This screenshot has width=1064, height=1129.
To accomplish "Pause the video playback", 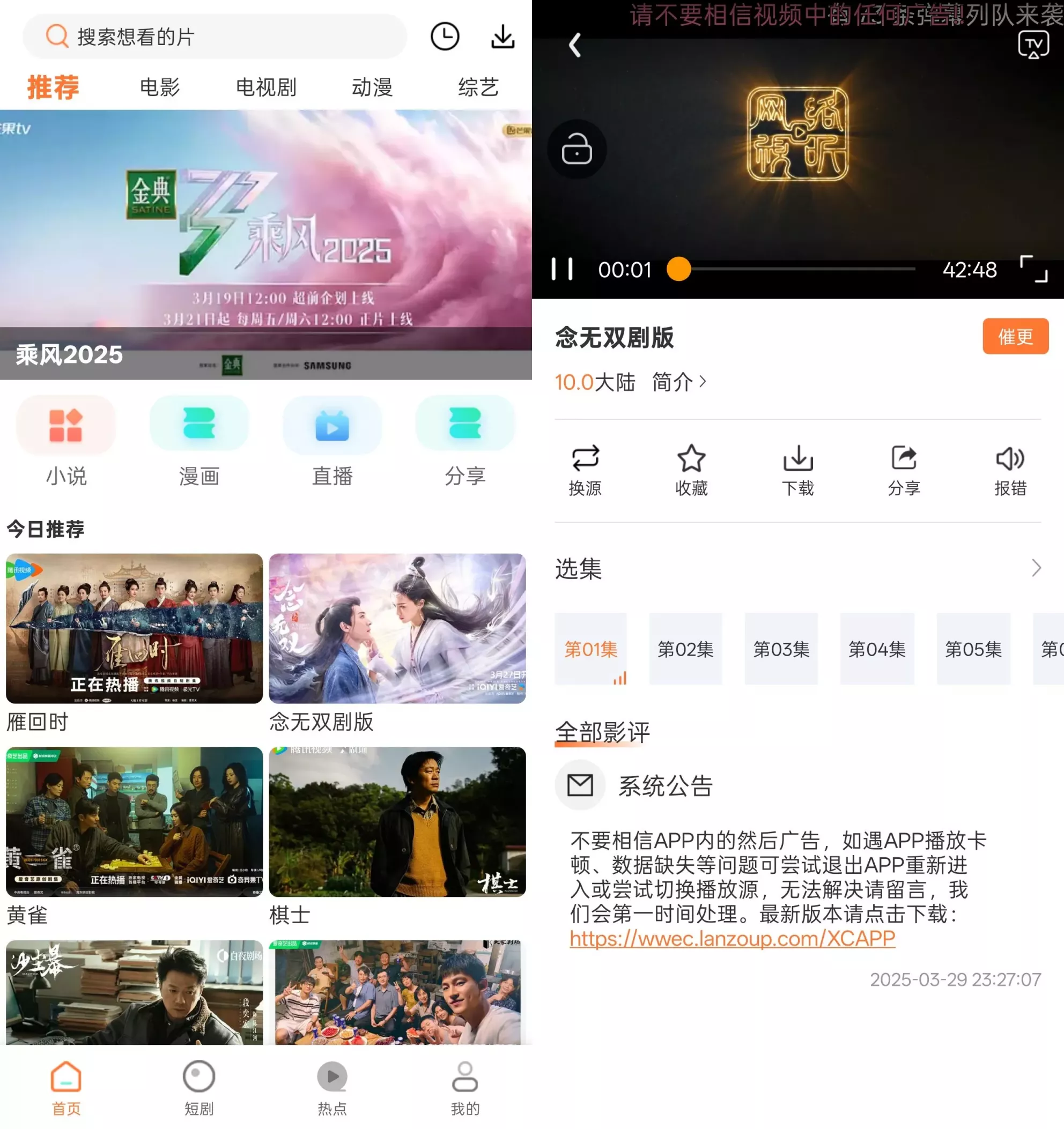I will 562,269.
